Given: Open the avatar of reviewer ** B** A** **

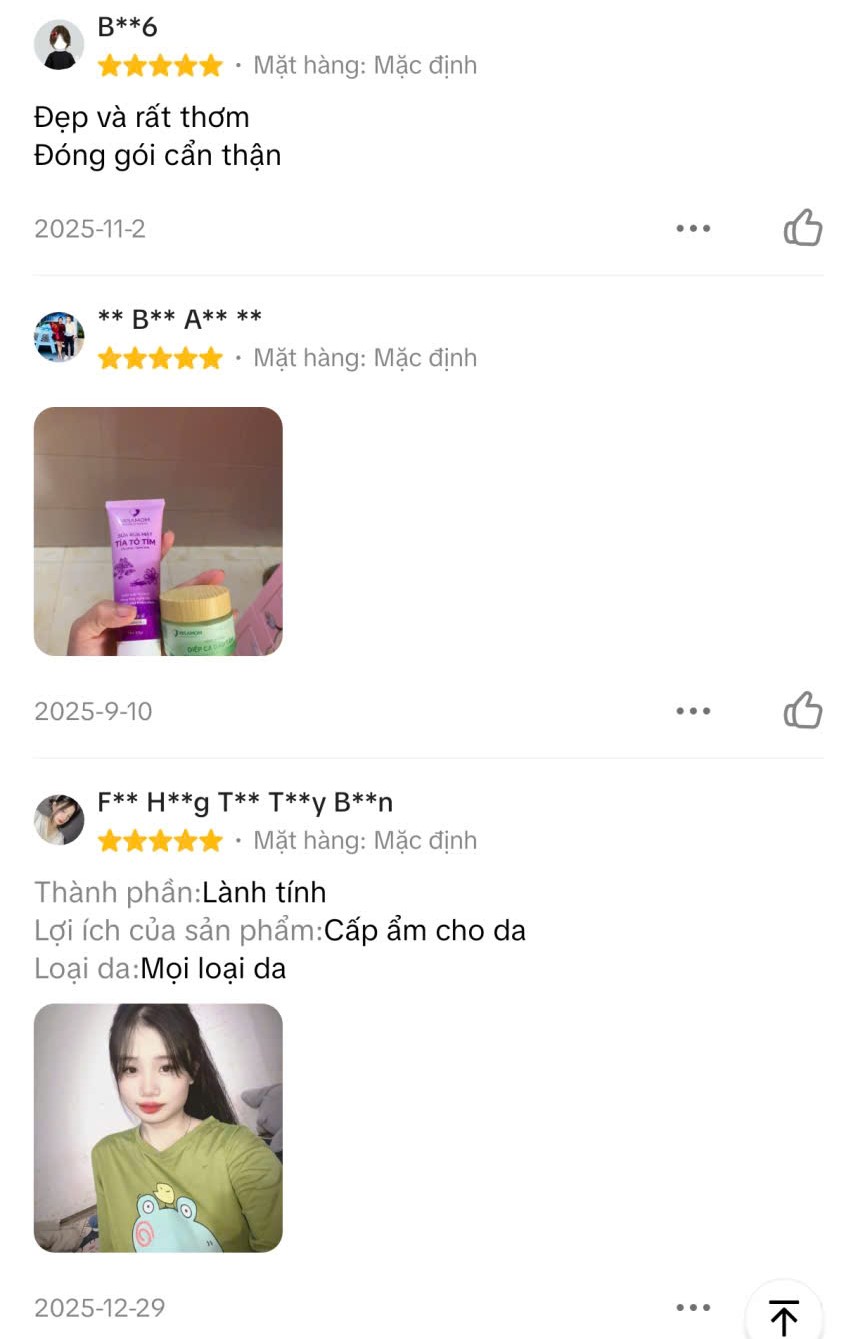Looking at the screenshot, I should (x=59, y=337).
